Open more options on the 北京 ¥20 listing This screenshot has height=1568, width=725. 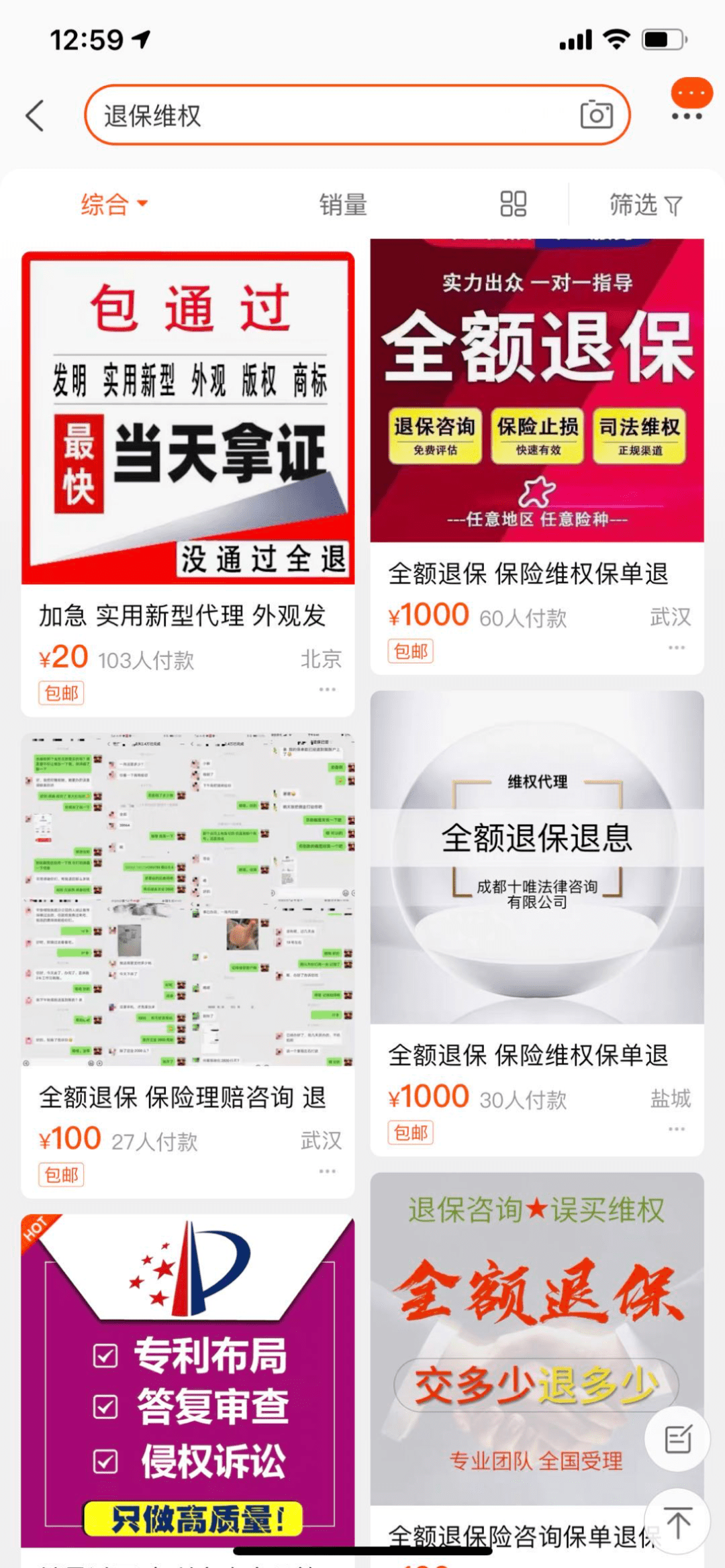[x=328, y=689]
